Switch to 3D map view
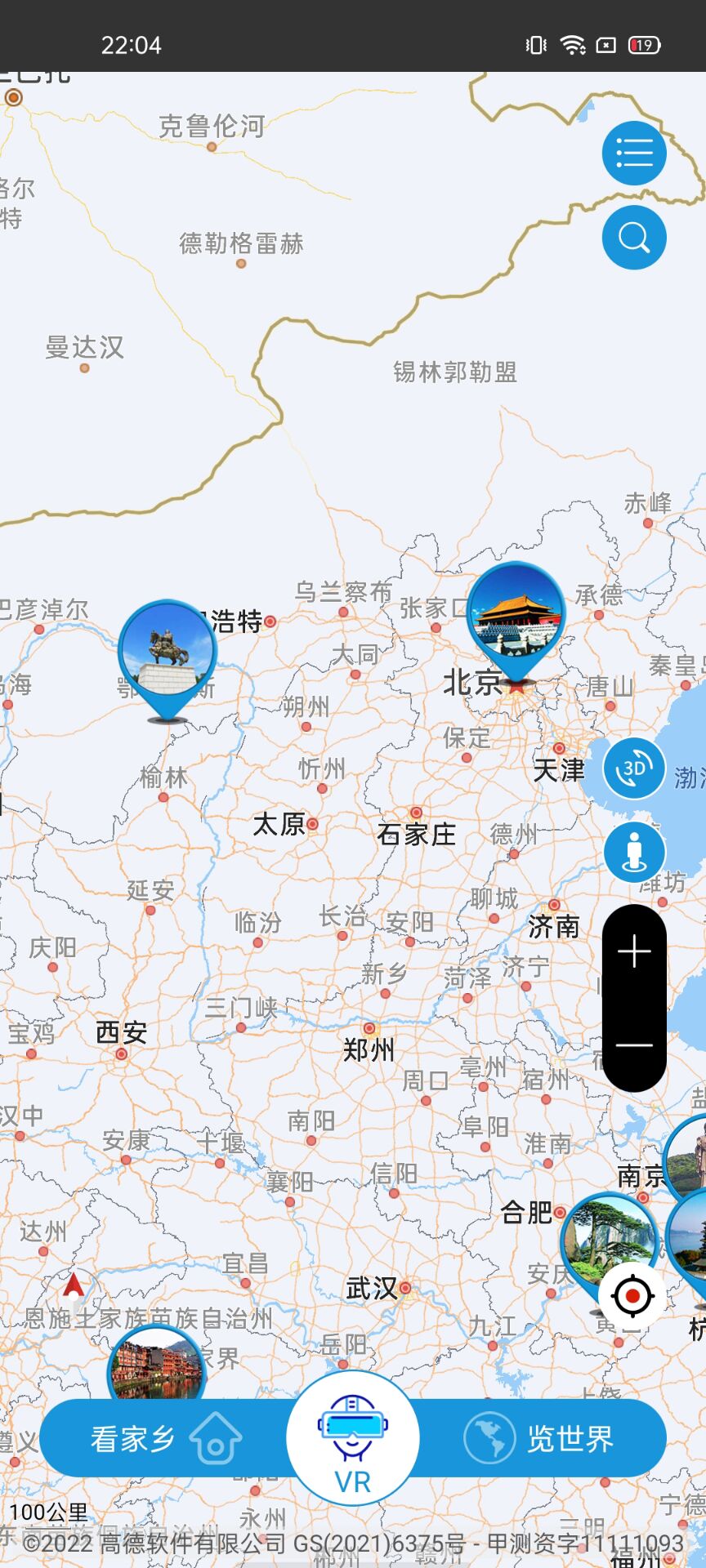This screenshot has width=706, height=1568. click(634, 768)
